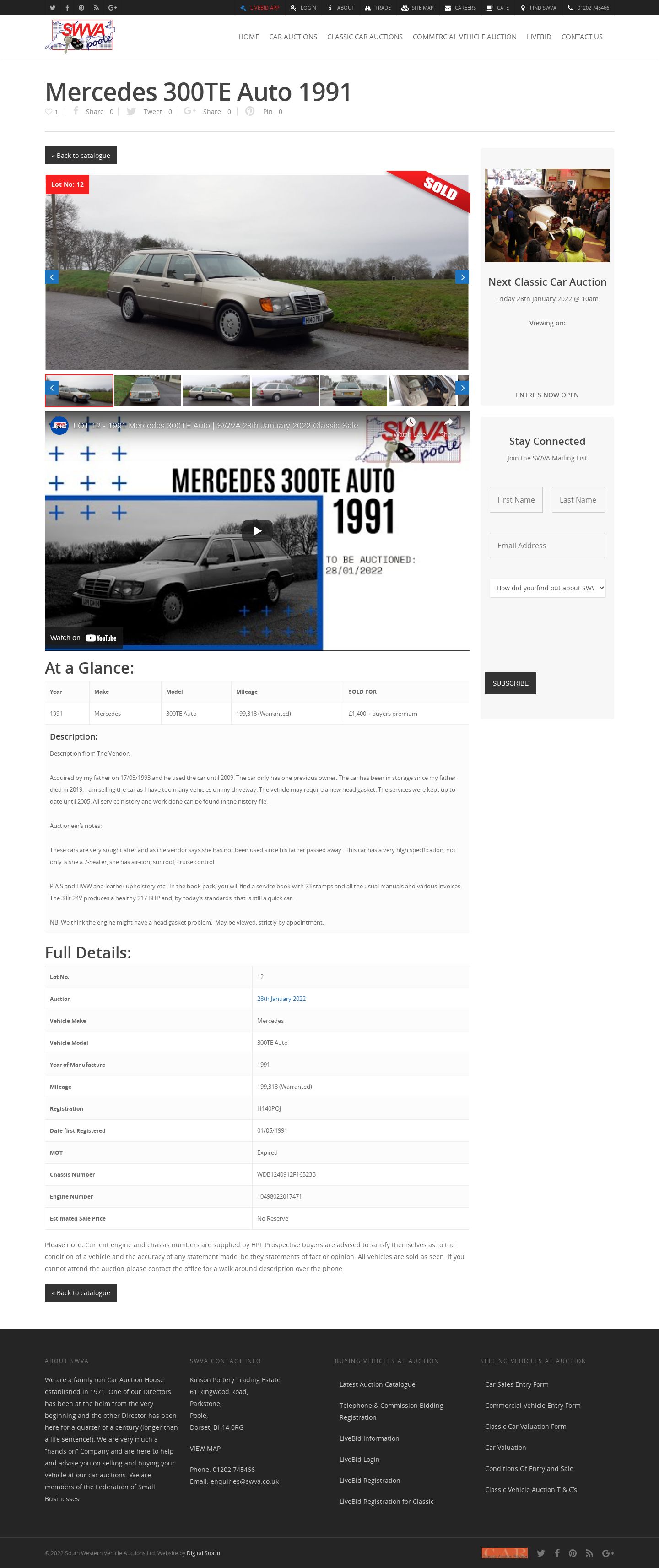
Task: Go to the Home page
Action: (x=248, y=37)
